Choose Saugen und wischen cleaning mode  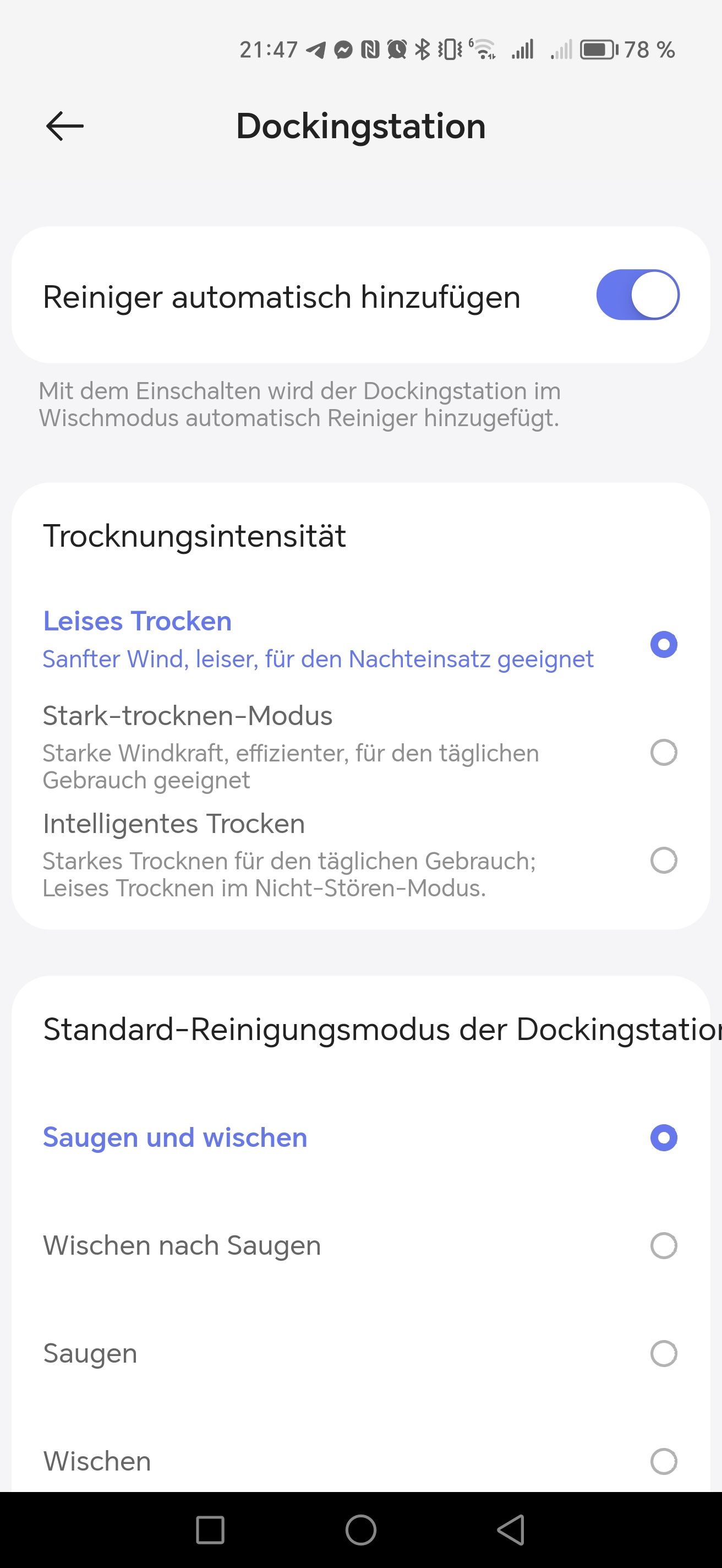360,1137
